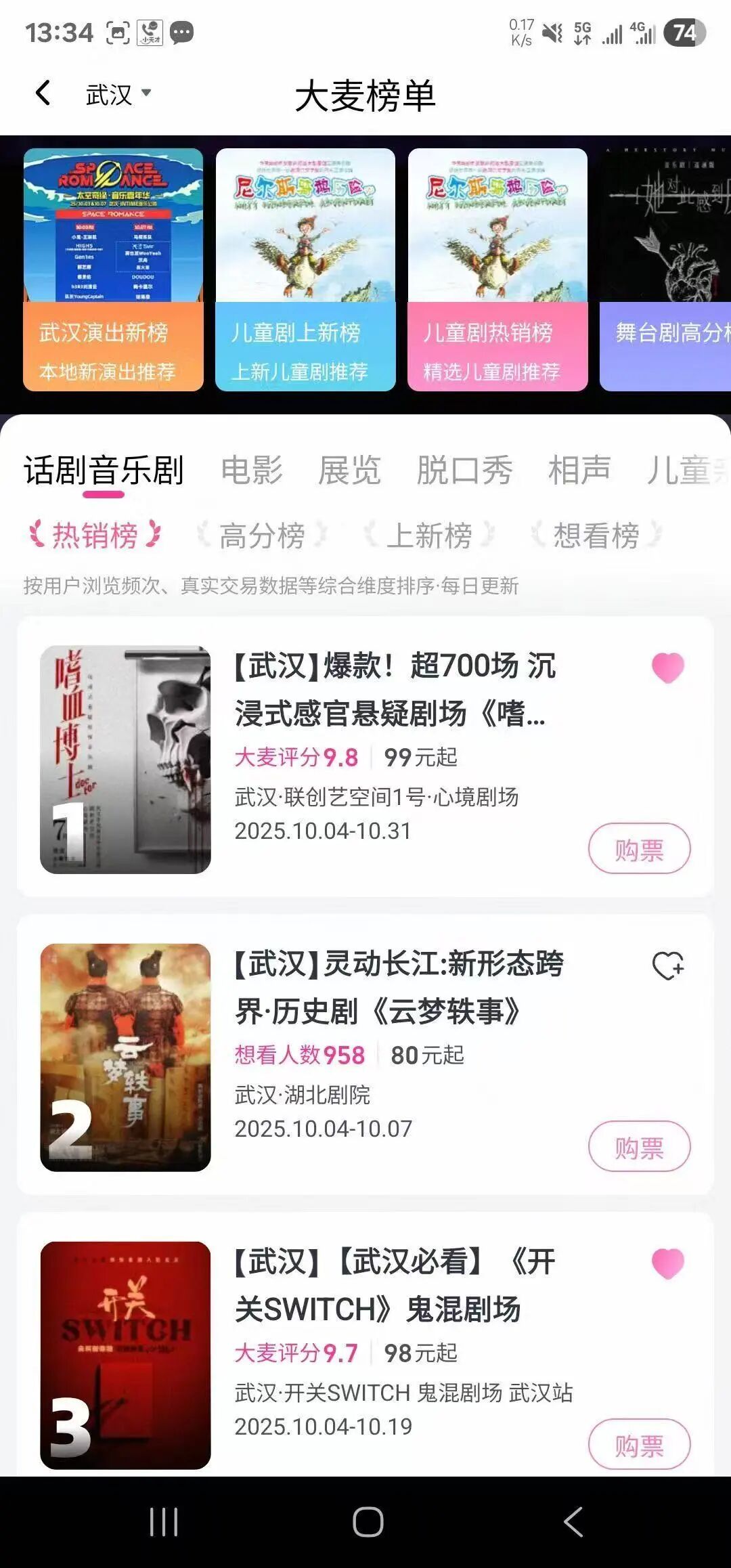Buy tickets for 开关SWITCH 鬼混剧场
This screenshot has height=1568, width=731.
[639, 1445]
